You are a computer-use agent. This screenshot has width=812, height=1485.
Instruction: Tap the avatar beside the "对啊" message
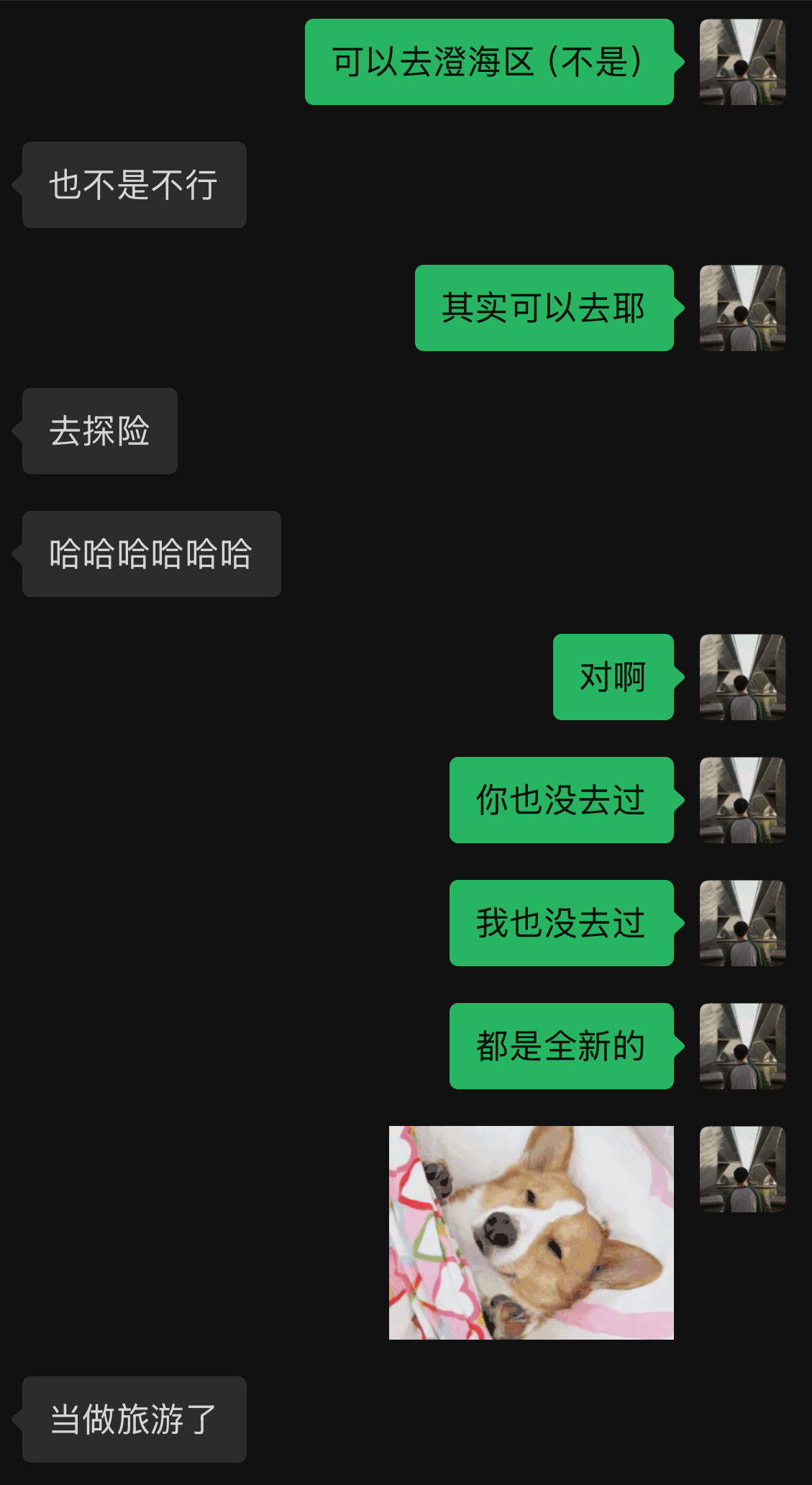(742, 677)
